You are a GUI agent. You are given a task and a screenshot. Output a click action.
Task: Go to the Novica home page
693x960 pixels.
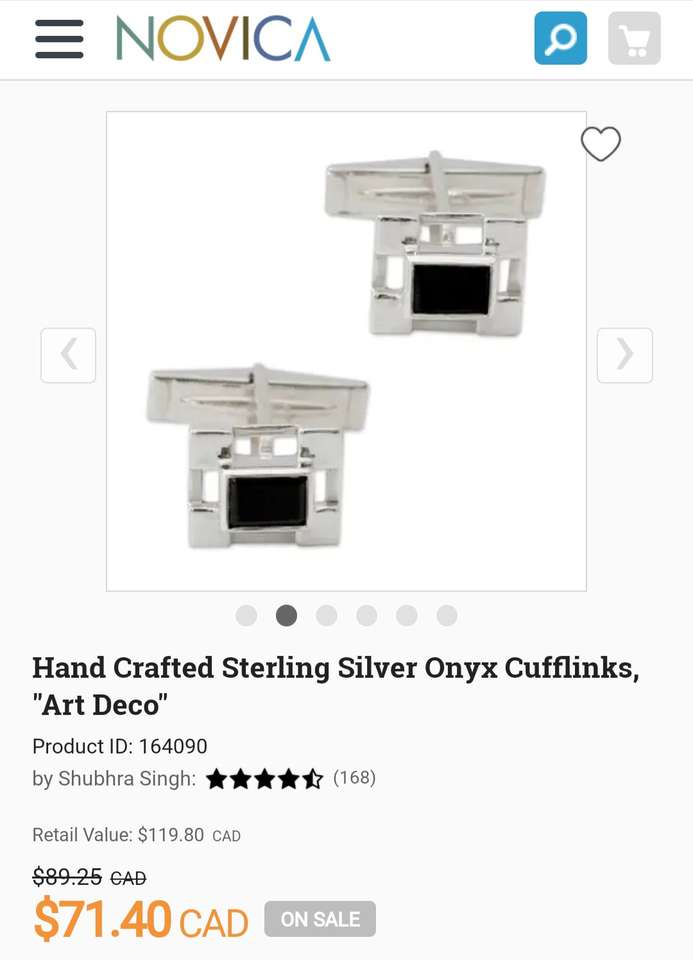click(x=222, y=39)
